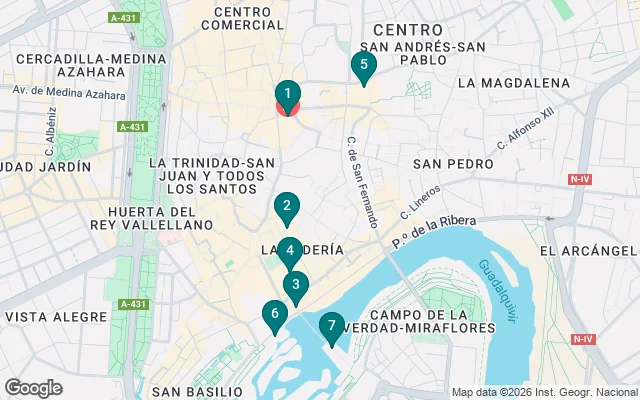Image resolution: width=640 pixels, height=400 pixels.
Task: Open map pin number 2
Action: (x=287, y=208)
